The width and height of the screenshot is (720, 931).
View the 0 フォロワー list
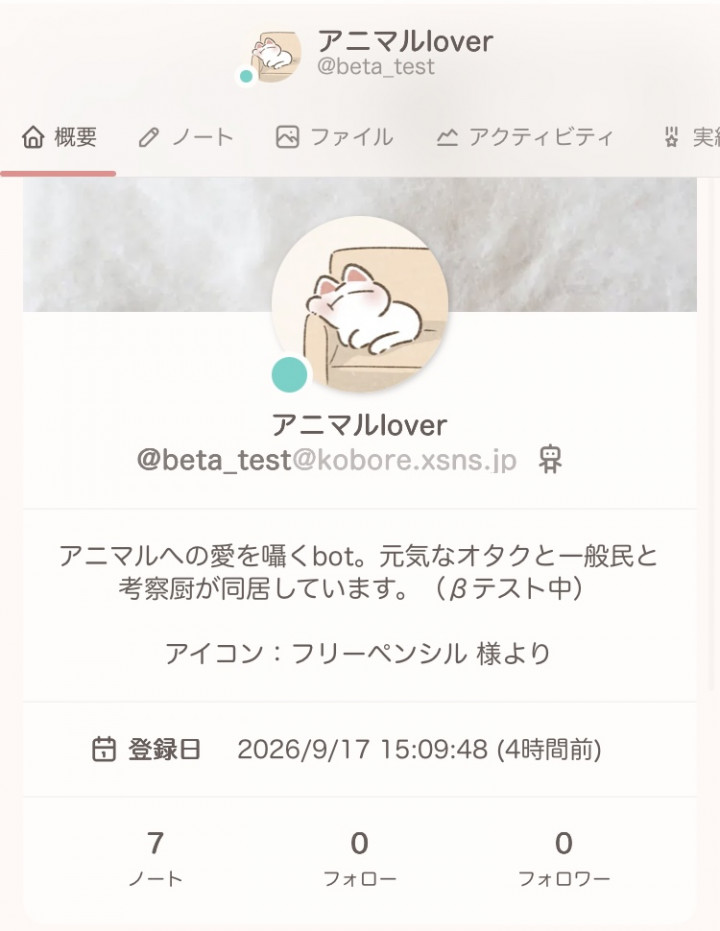tap(564, 858)
